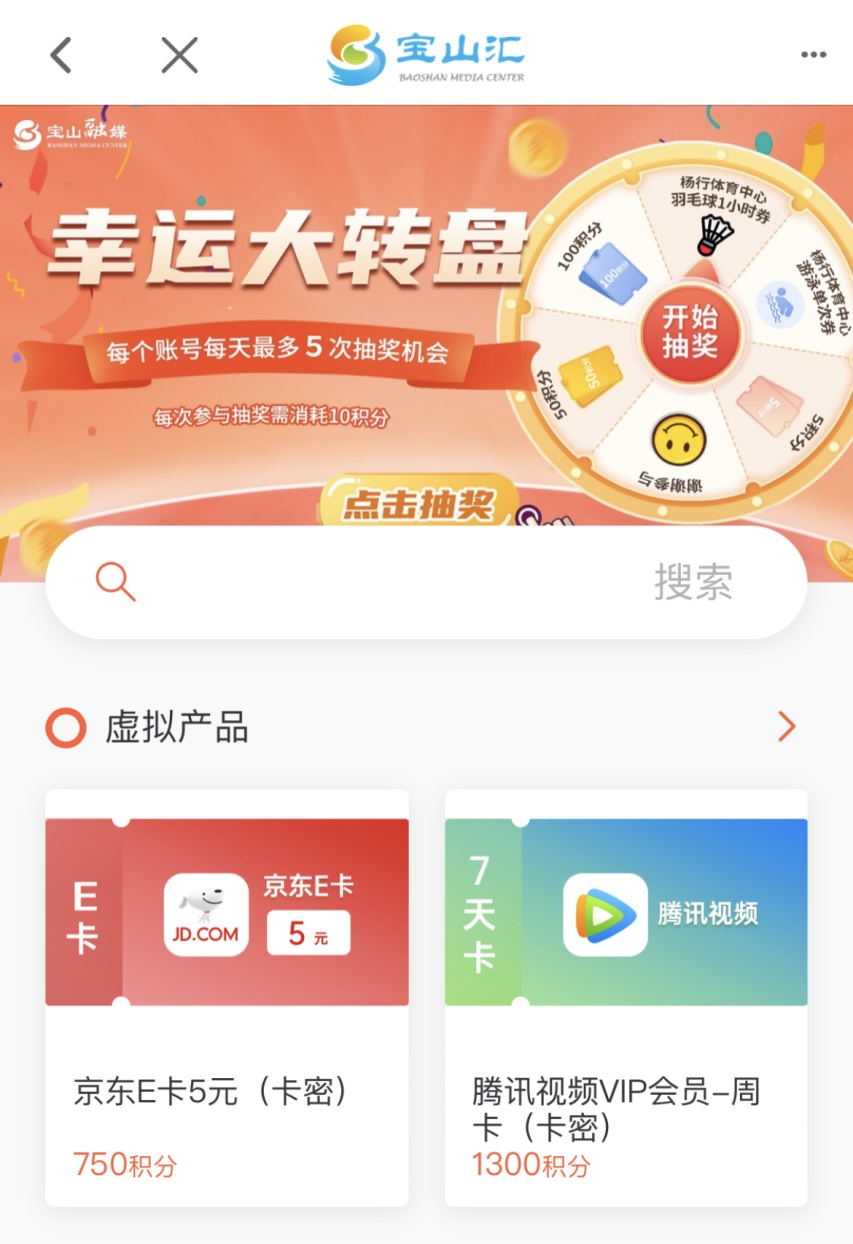This screenshot has height=1244, width=853.
Task: Tap the search input field
Action: pos(380,582)
